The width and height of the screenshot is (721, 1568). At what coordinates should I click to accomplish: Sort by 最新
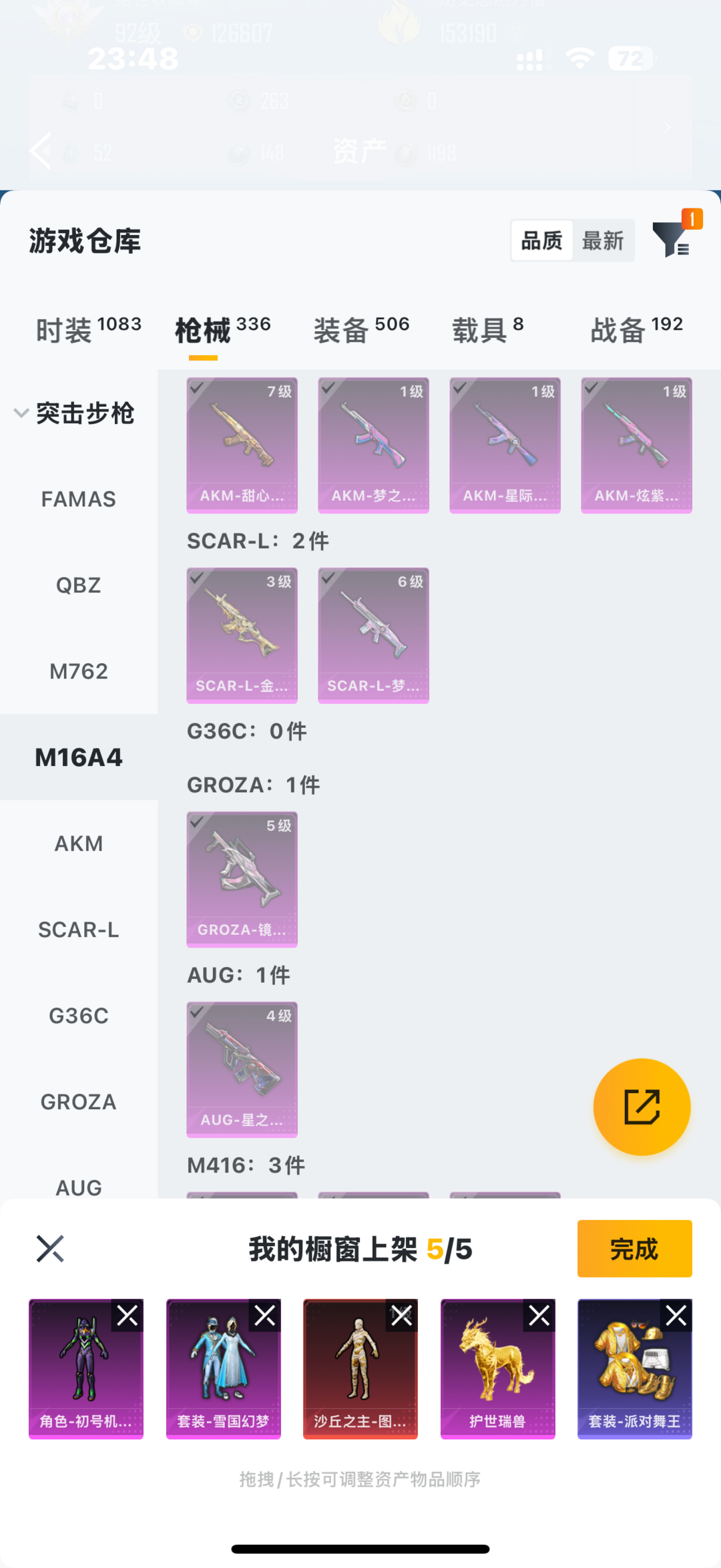point(603,240)
